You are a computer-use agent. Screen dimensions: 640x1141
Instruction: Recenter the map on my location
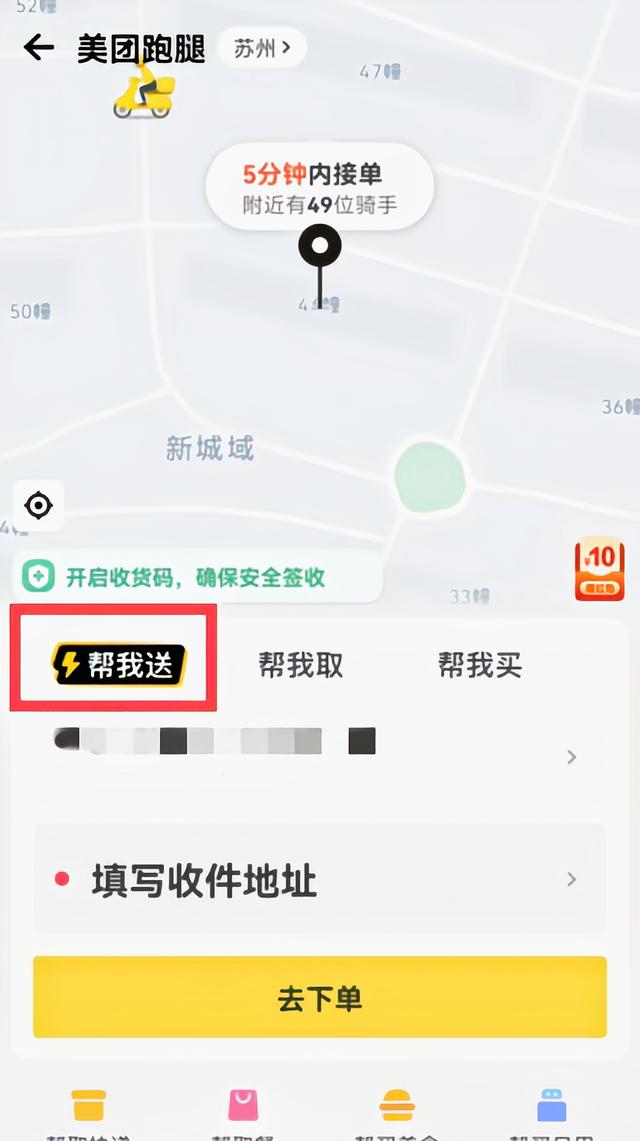pyautogui.click(x=39, y=506)
